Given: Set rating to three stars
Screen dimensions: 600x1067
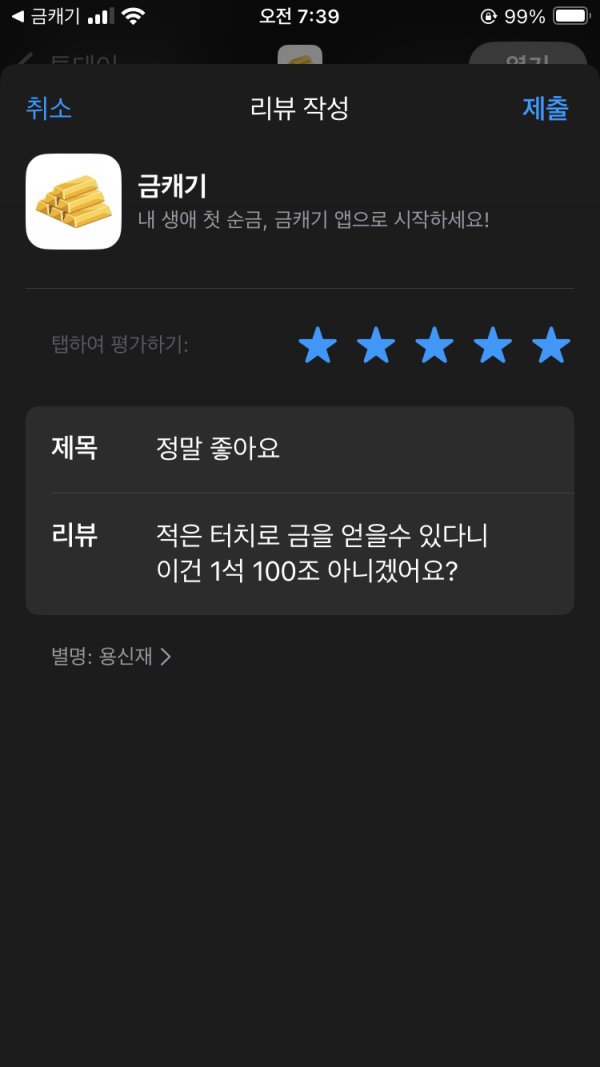Looking at the screenshot, I should point(435,345).
